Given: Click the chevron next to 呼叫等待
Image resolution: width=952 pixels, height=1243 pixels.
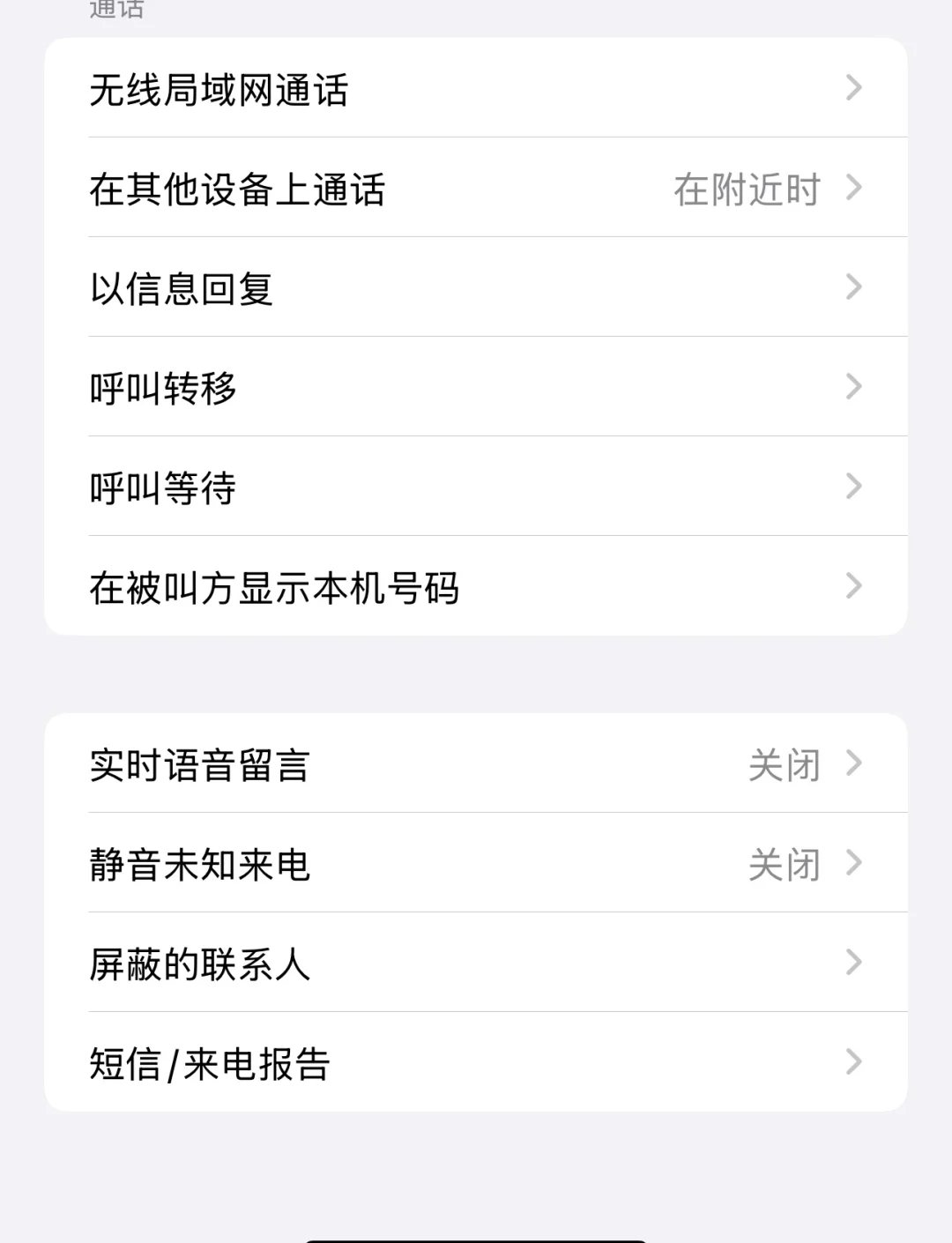Looking at the screenshot, I should (x=852, y=487).
